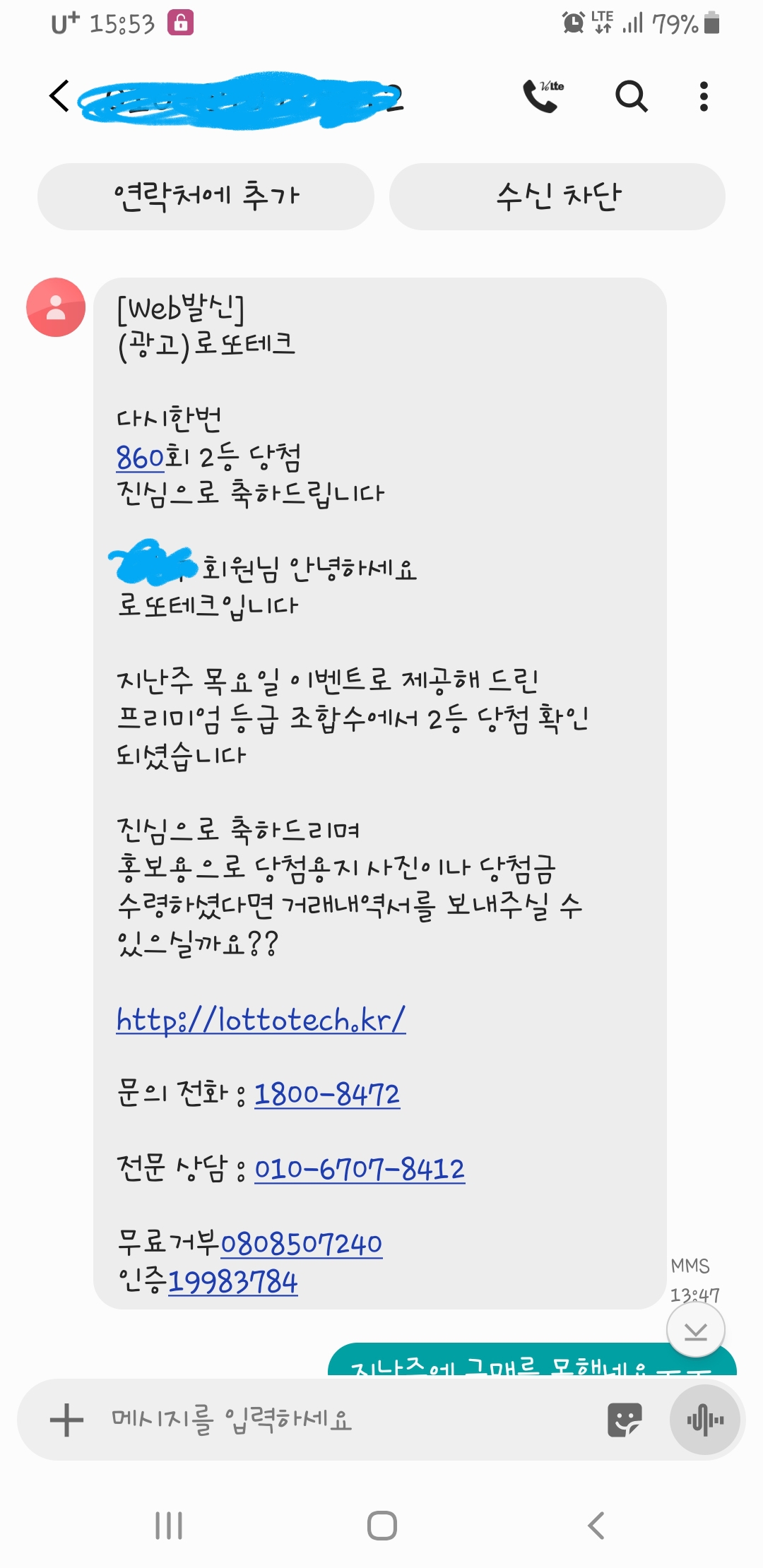The image size is (763, 1568).
Task: Go to the home screen
Action: pyautogui.click(x=381, y=1526)
